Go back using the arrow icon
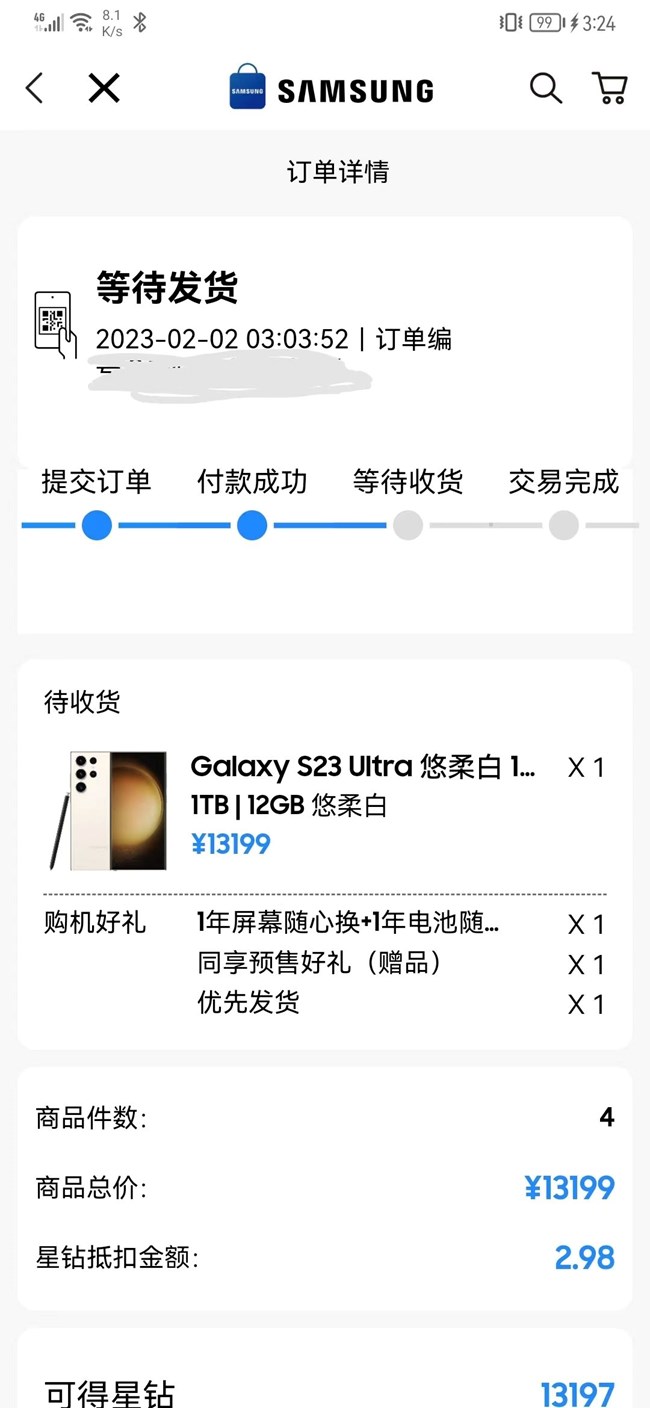 pyautogui.click(x=34, y=89)
